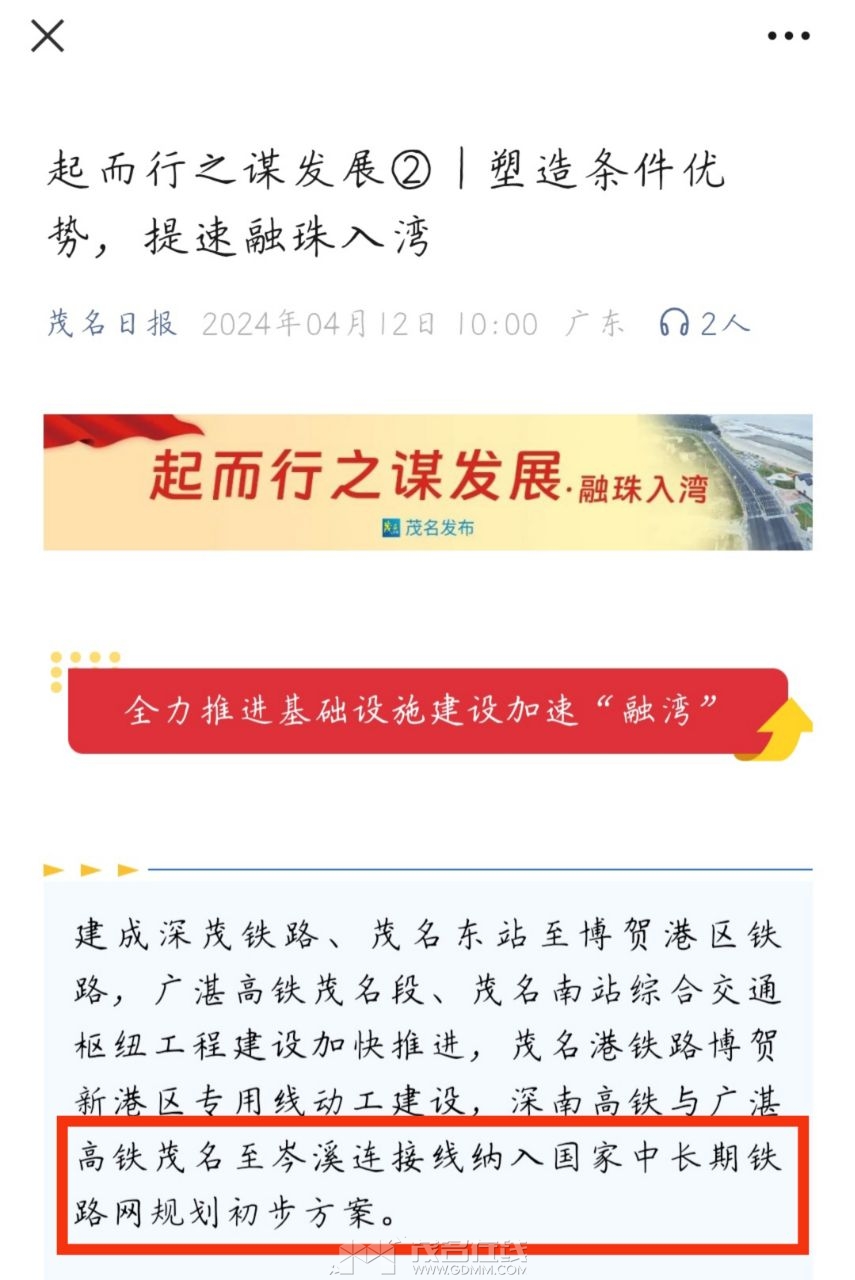Open the 茂名日报 account profile
The image size is (855, 1280).
click(x=112, y=324)
